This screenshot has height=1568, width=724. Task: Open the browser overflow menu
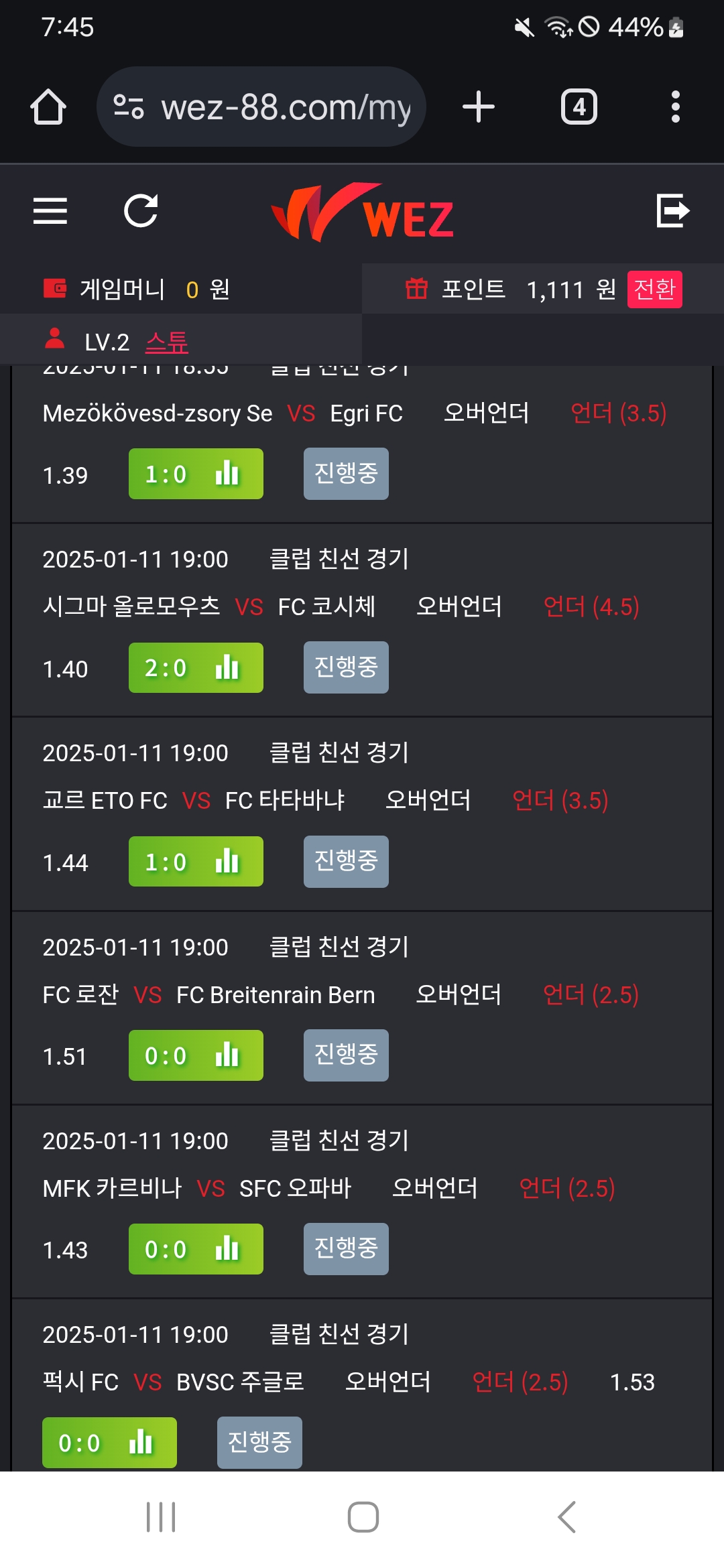[675, 107]
